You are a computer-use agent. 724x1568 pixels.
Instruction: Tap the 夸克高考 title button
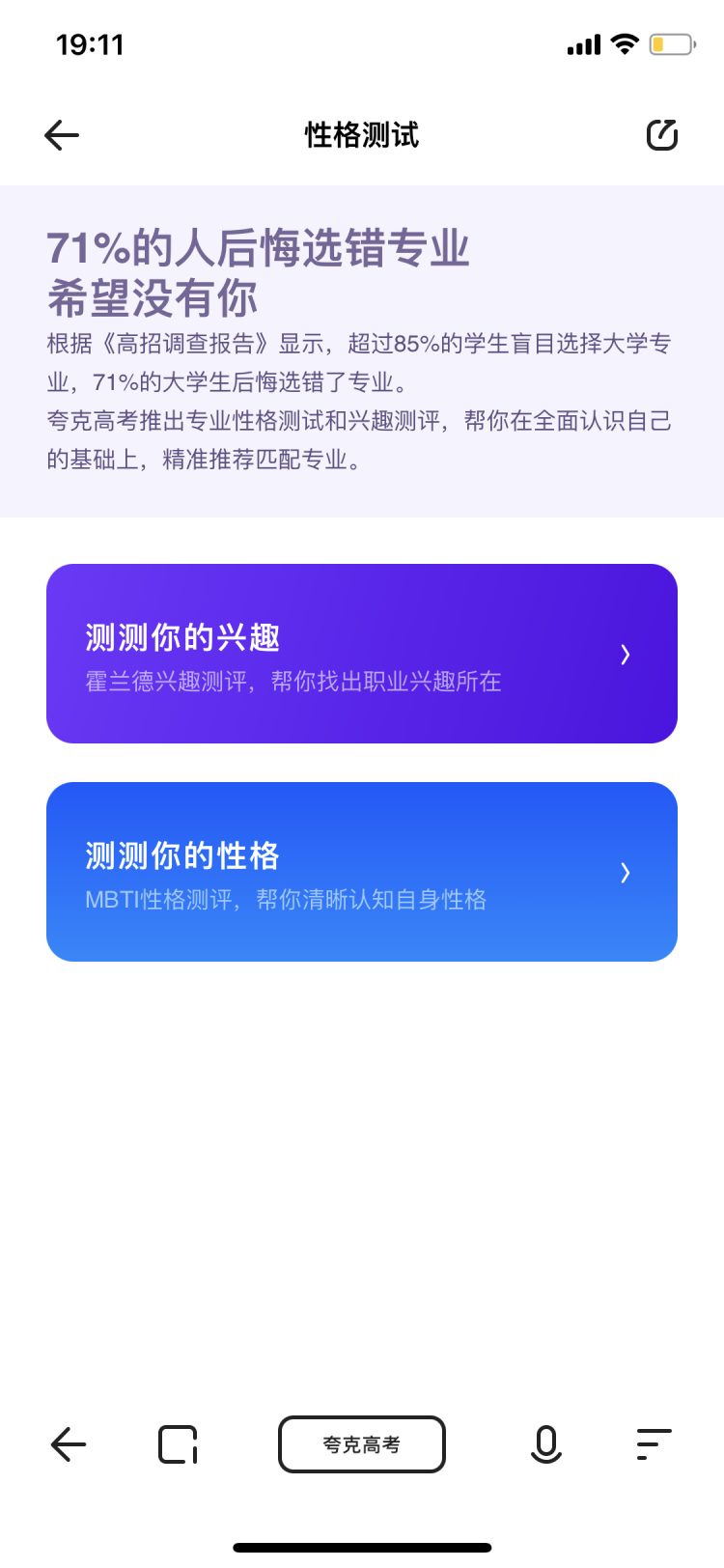(362, 1444)
